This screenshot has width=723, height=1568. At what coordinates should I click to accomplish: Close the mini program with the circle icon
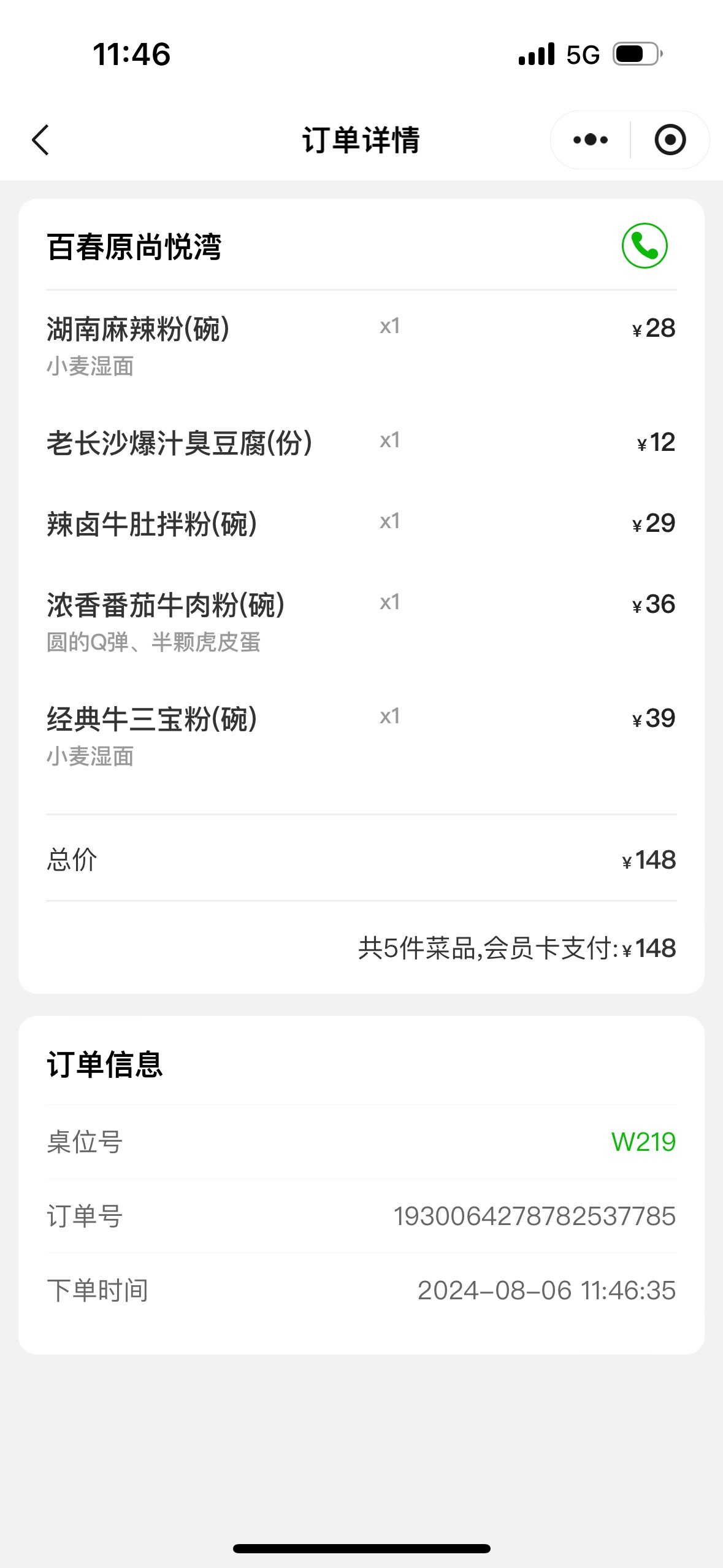point(670,140)
